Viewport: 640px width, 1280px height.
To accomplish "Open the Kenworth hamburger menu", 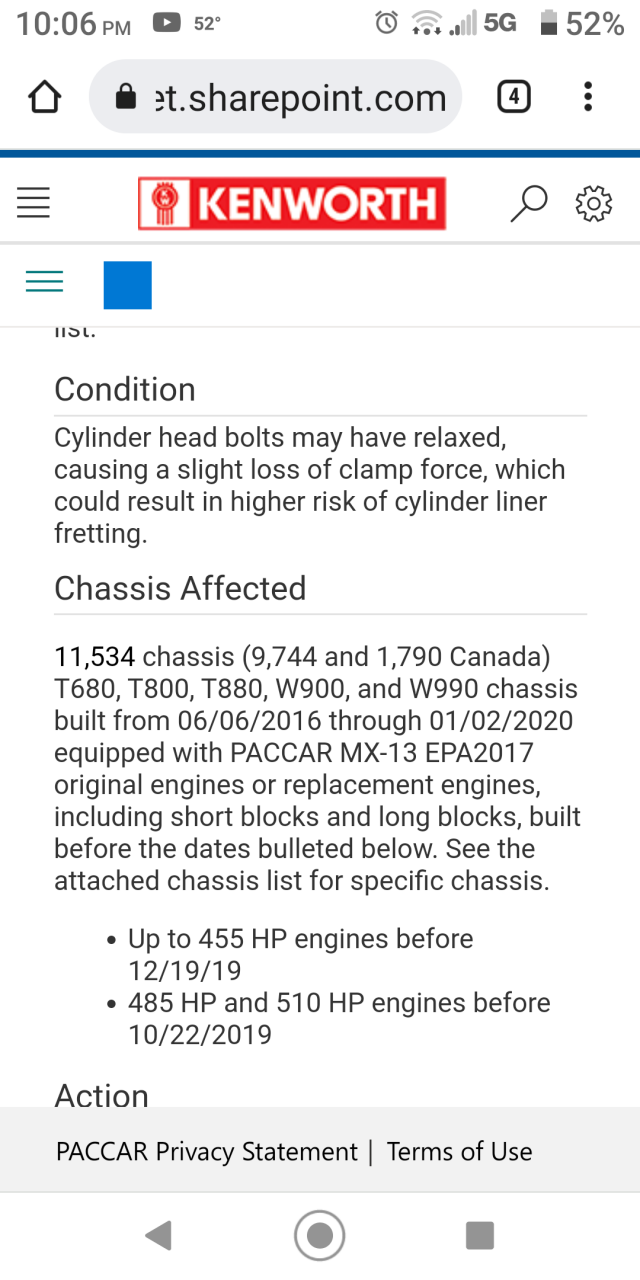I will coord(34,204).
